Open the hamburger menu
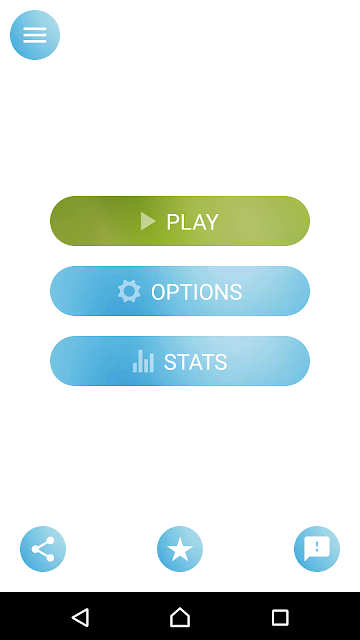This screenshot has height=640, width=360. point(35,35)
